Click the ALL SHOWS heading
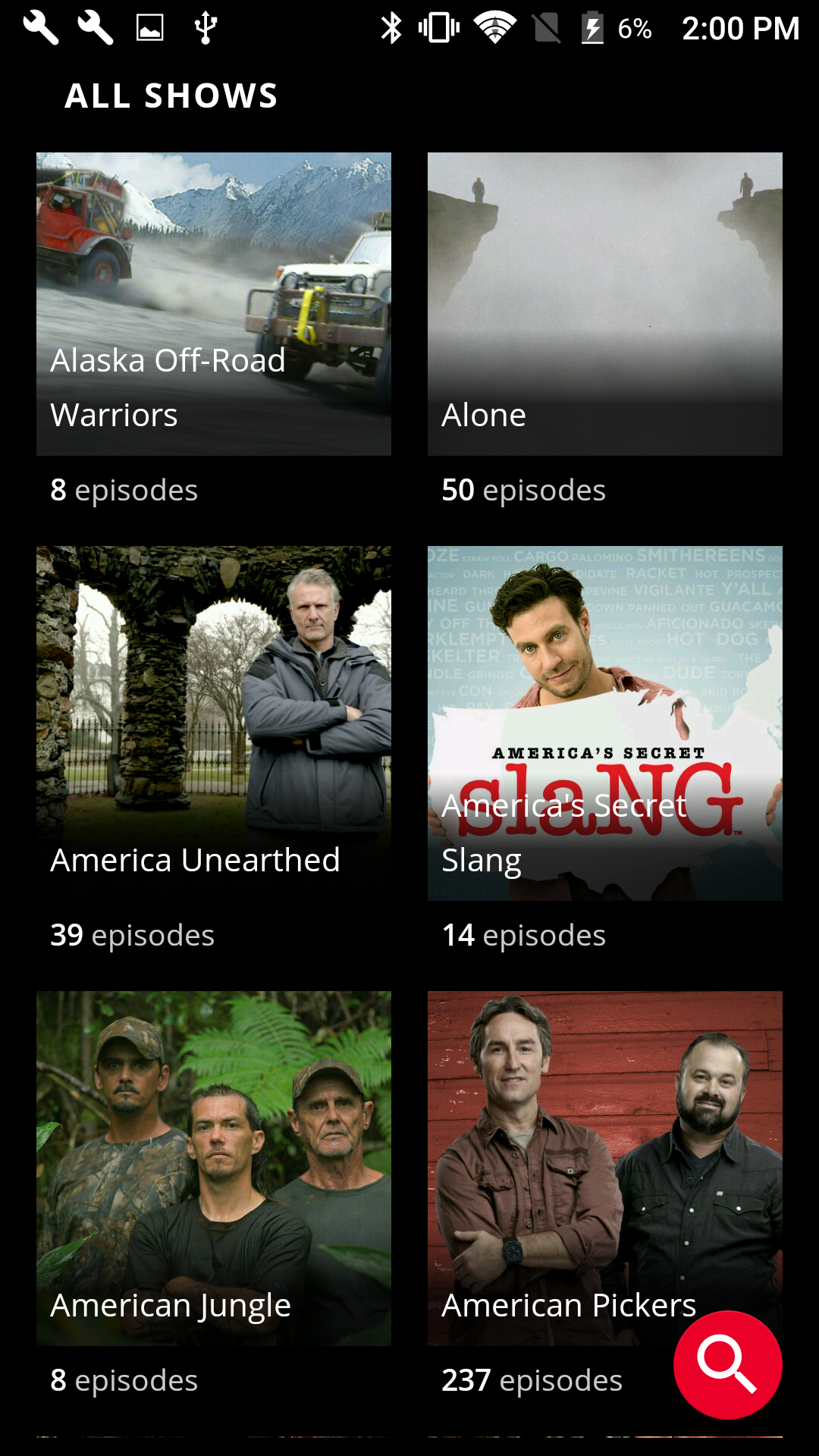The image size is (819, 1456). [x=170, y=96]
